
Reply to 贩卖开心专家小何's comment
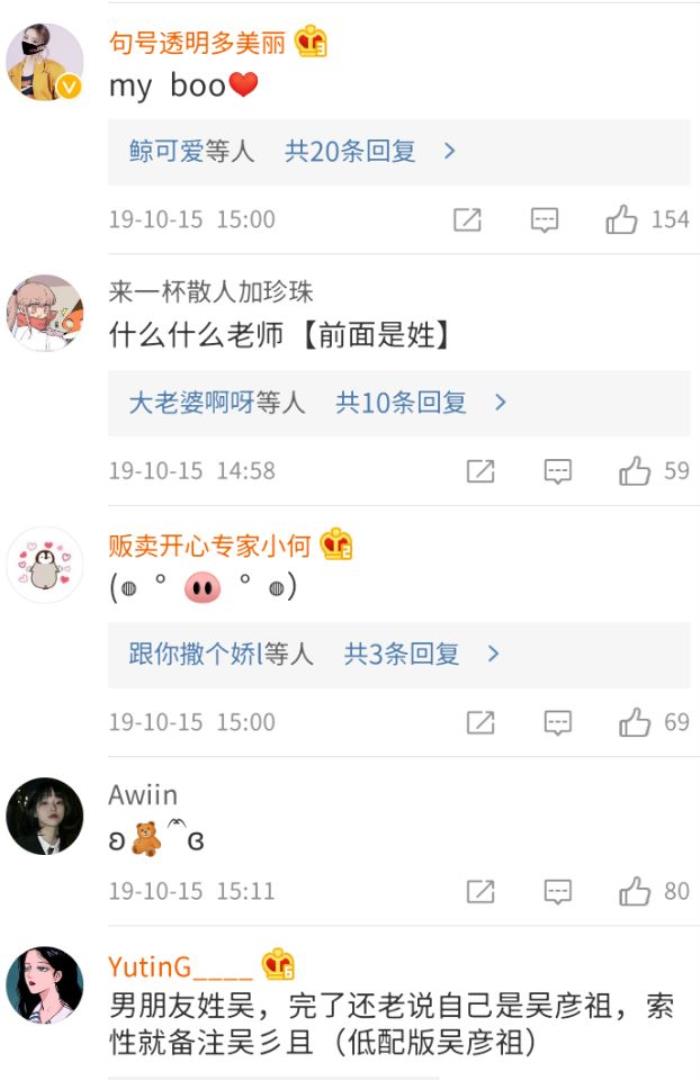tap(557, 722)
